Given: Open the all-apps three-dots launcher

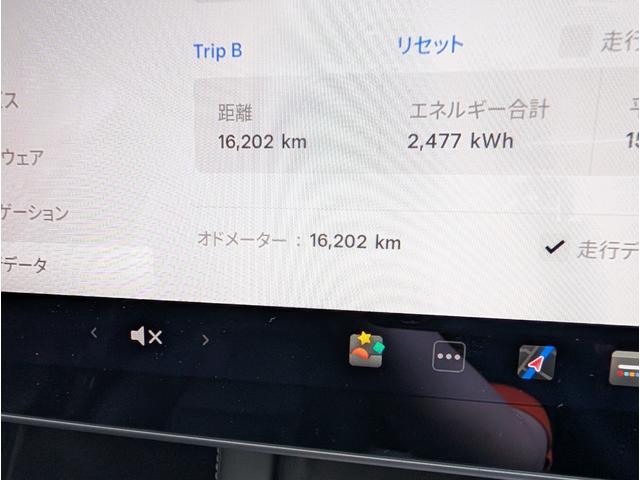Looking at the screenshot, I should 448,356.
